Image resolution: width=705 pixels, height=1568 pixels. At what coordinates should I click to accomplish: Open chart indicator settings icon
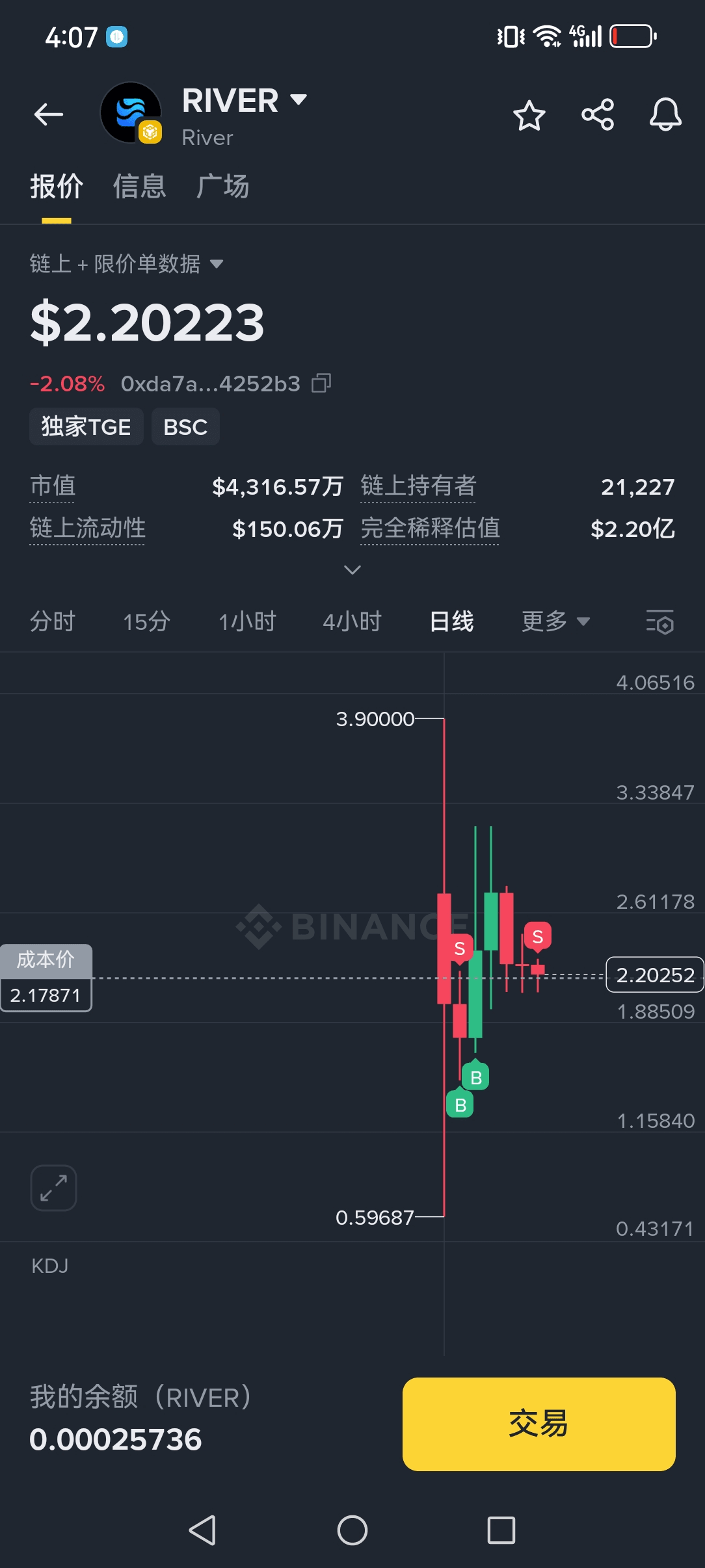pos(659,622)
